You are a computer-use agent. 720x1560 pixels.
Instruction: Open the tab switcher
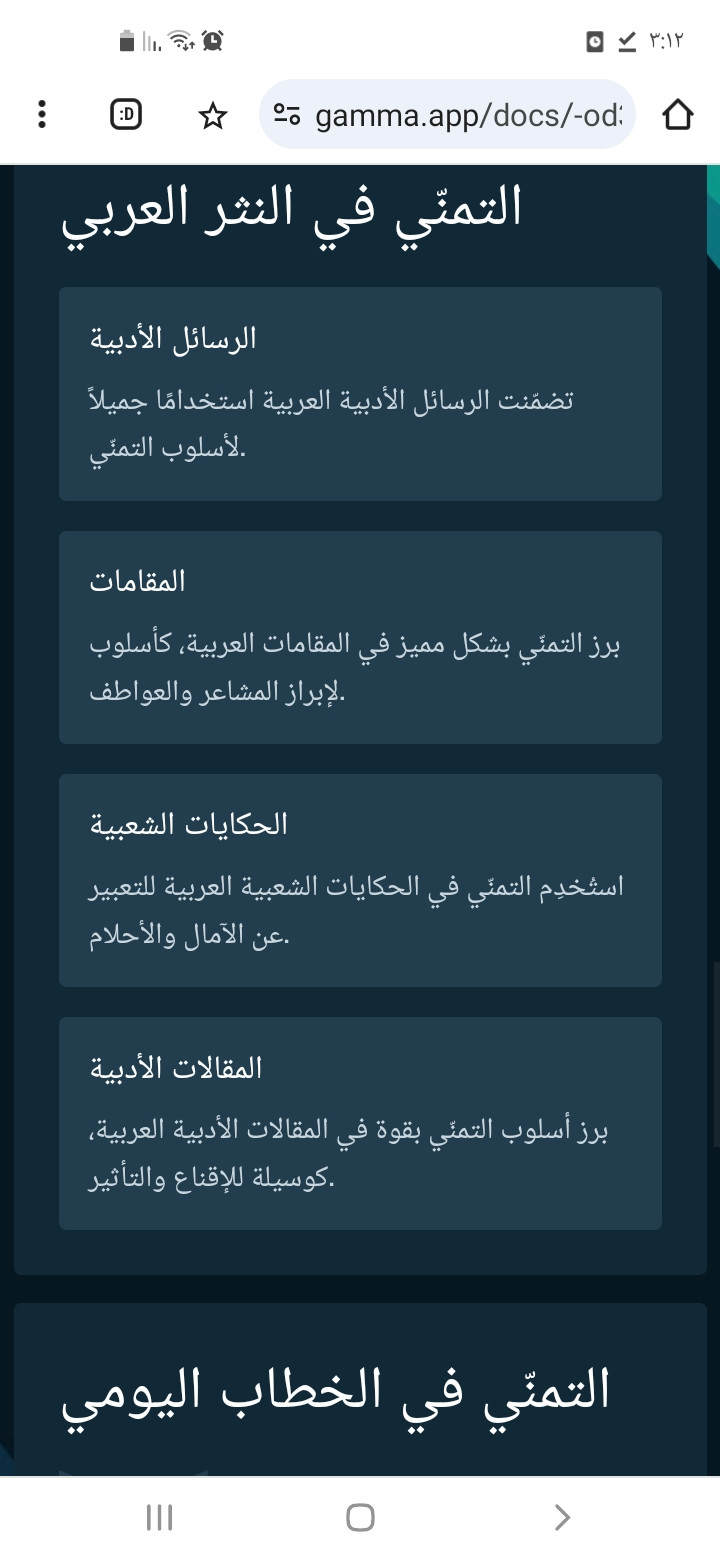pos(126,115)
